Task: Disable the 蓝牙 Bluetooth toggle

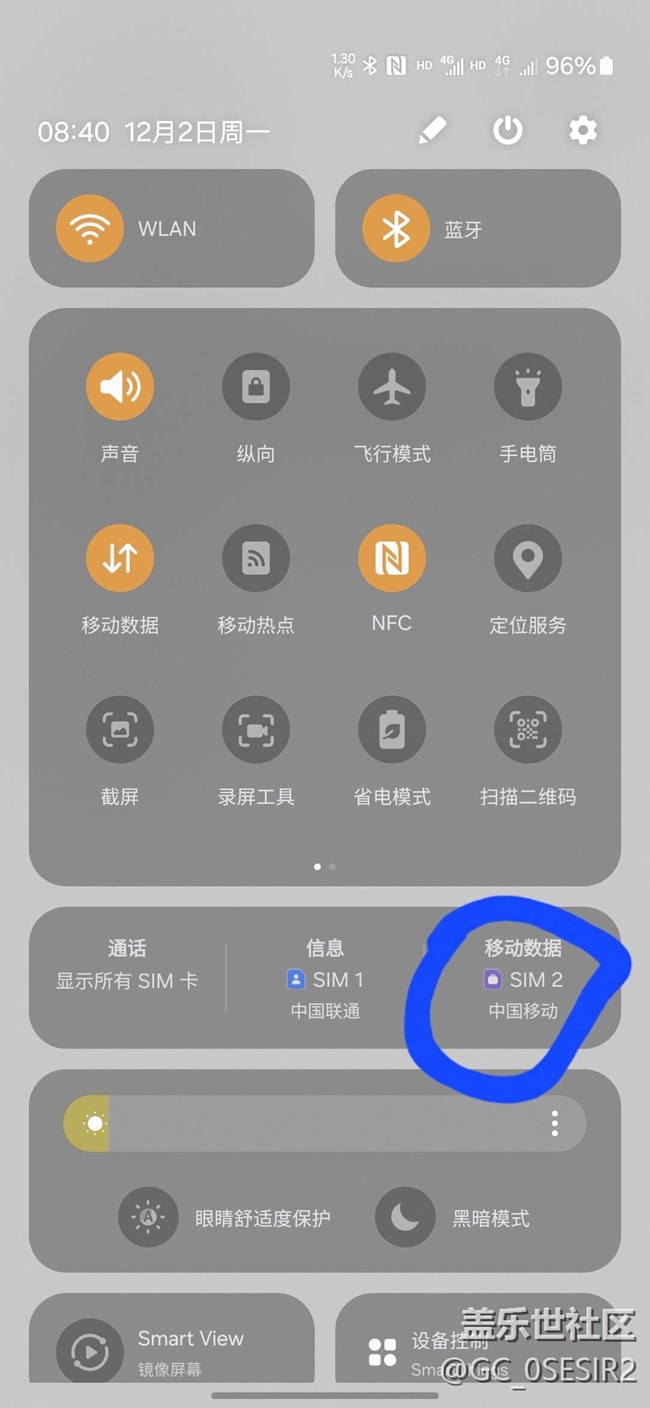Action: 396,228
